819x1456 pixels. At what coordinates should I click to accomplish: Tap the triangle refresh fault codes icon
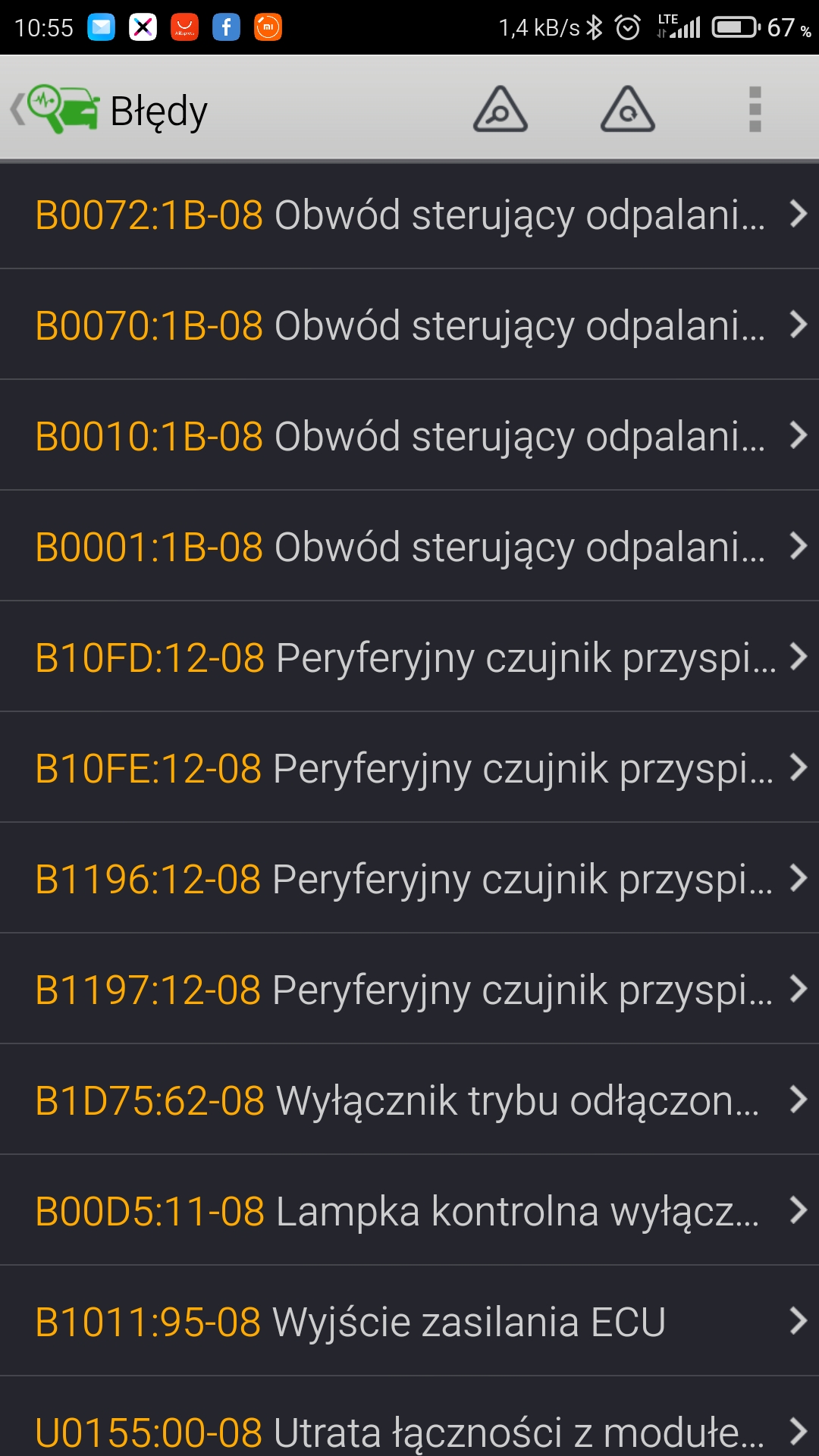[x=627, y=109]
